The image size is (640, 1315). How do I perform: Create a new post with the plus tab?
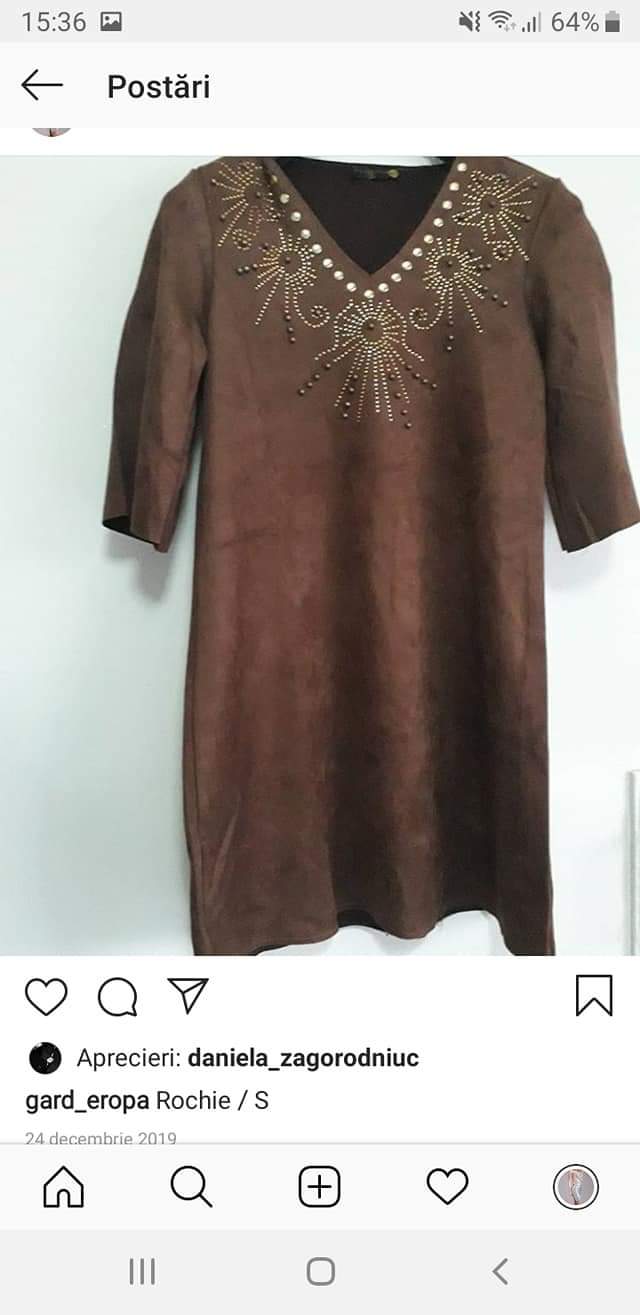pos(320,1188)
